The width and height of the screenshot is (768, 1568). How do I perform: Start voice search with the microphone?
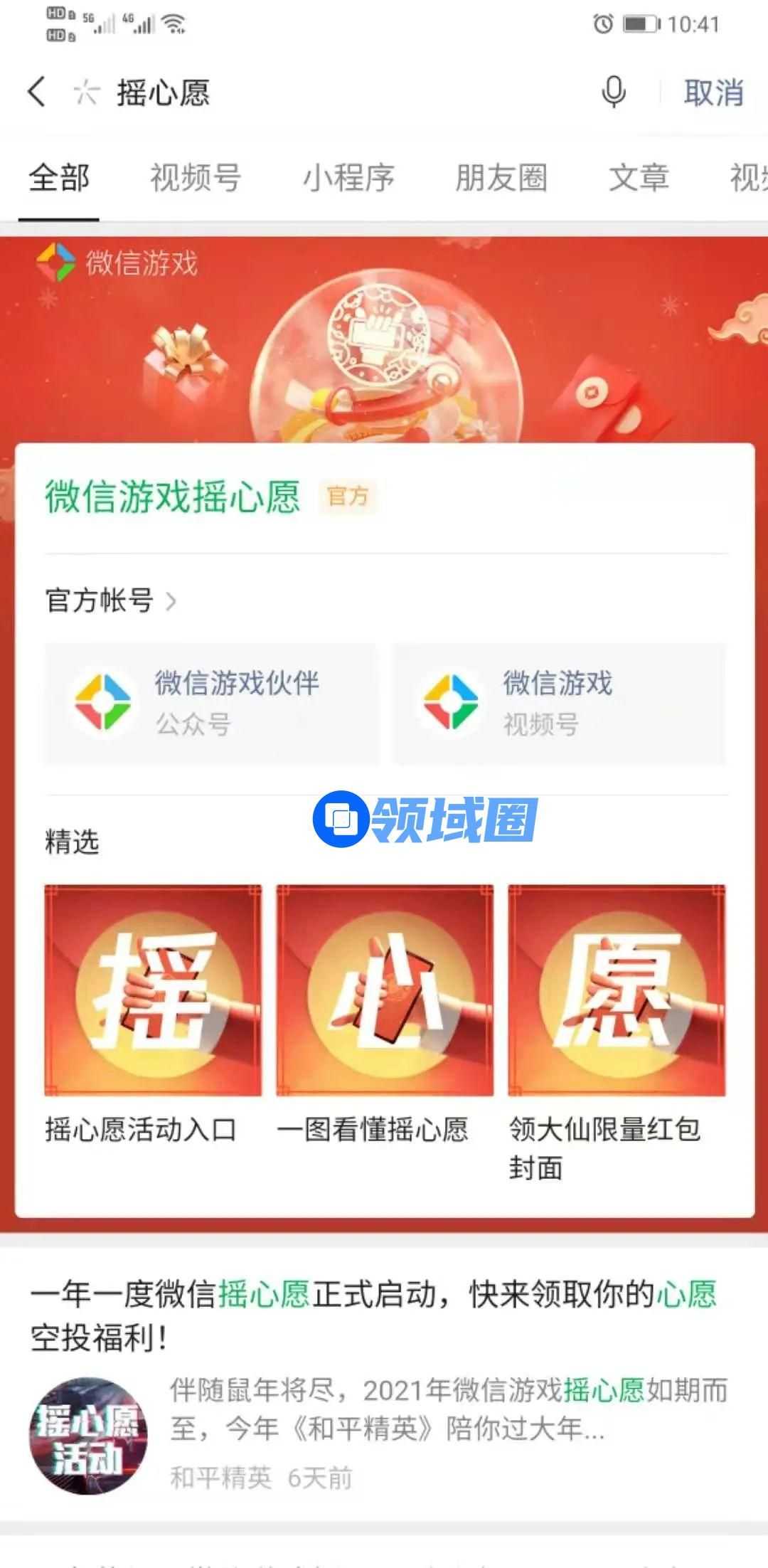click(613, 92)
